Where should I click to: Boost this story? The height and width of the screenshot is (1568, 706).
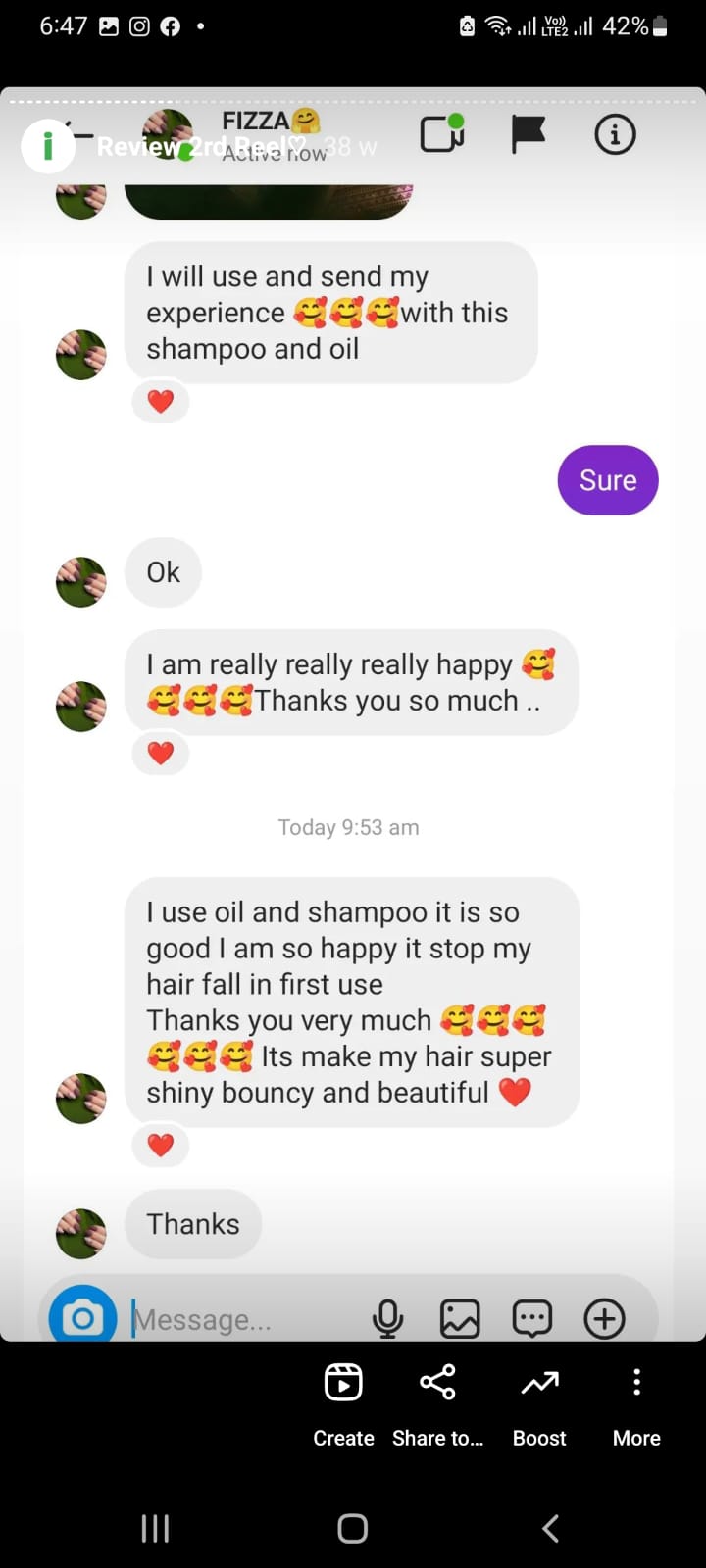pos(539,1403)
